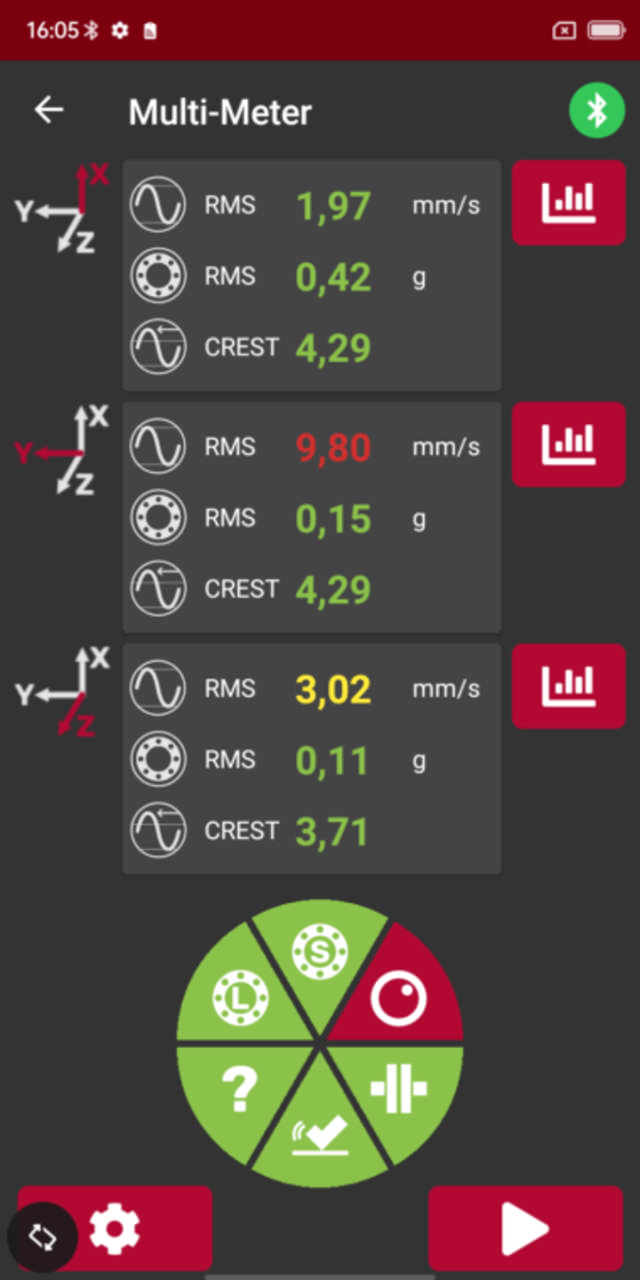Start measurement with the play button
The width and height of the screenshot is (640, 1280).
tap(525, 1229)
